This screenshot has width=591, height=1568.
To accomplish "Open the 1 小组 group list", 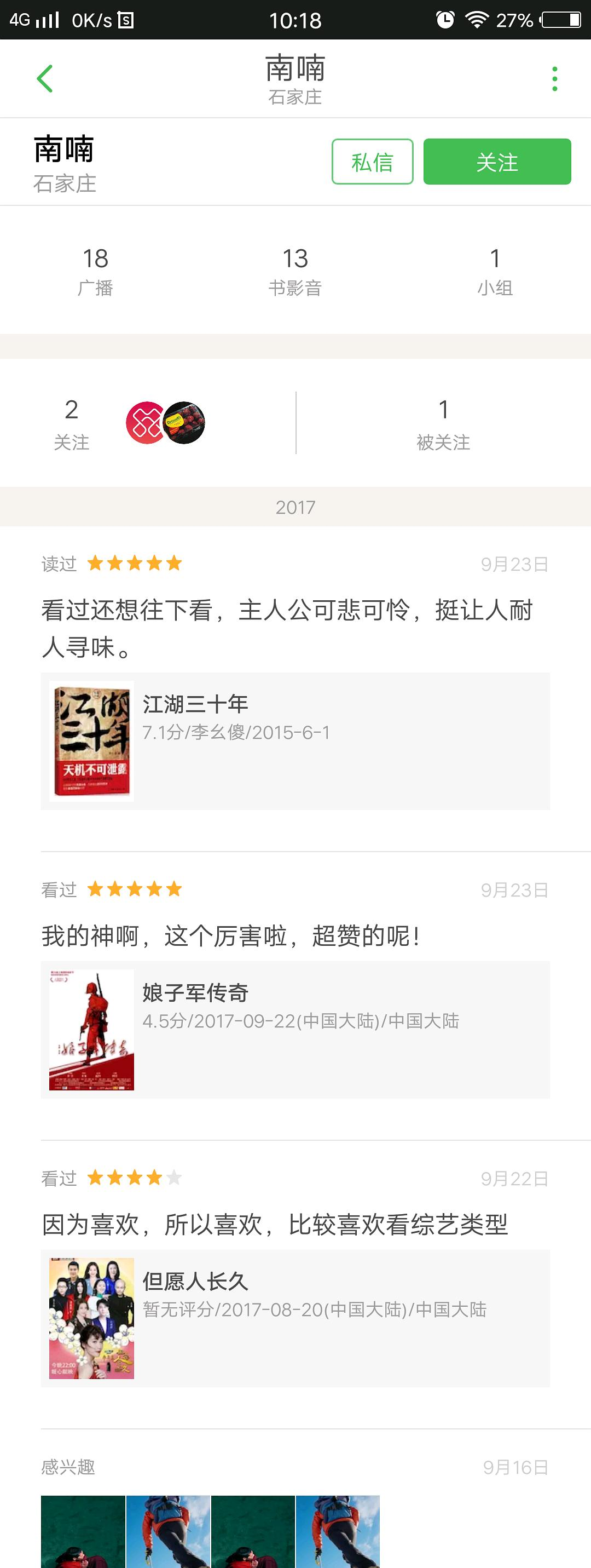I will [495, 271].
